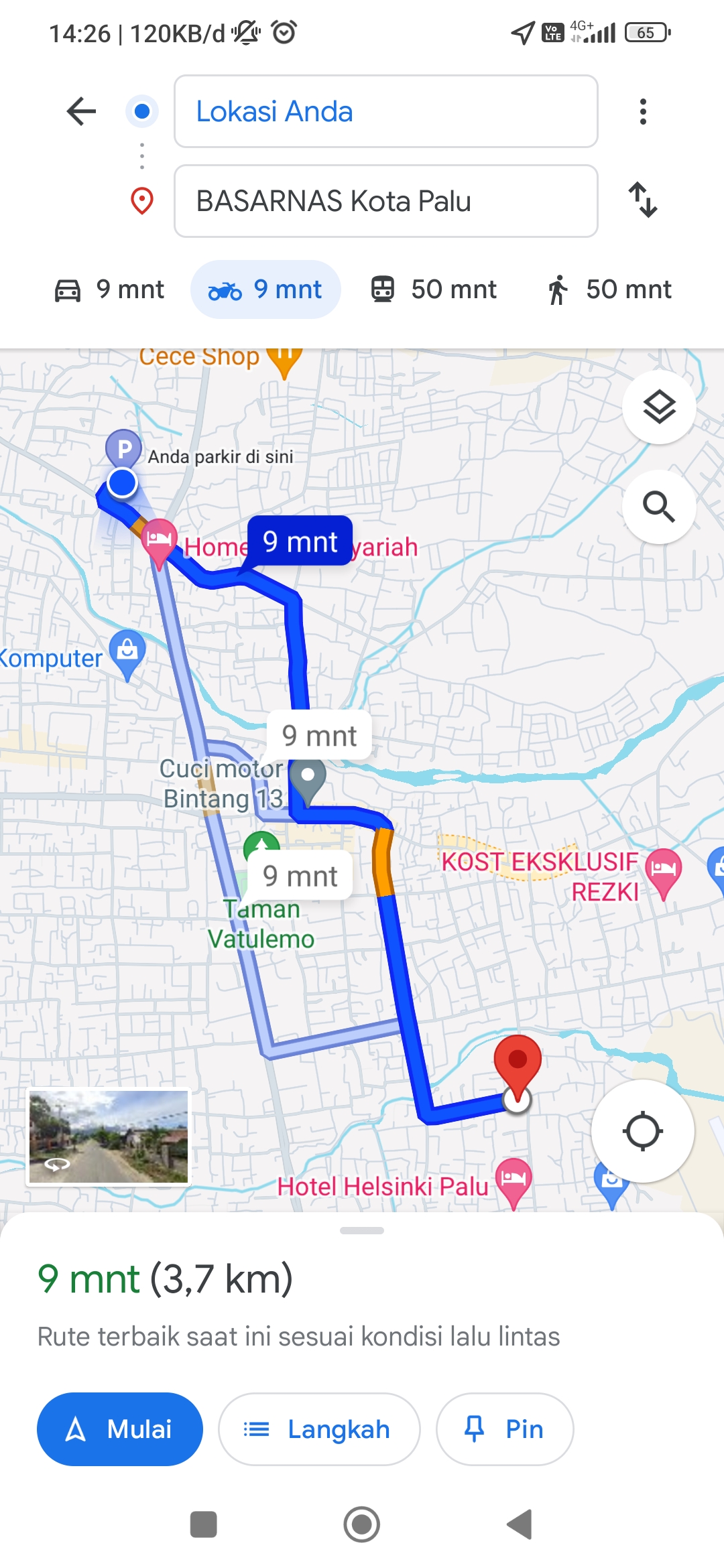Select the alternate route near Taman Vatulemo
This screenshot has width=724, height=1568.
300,876
